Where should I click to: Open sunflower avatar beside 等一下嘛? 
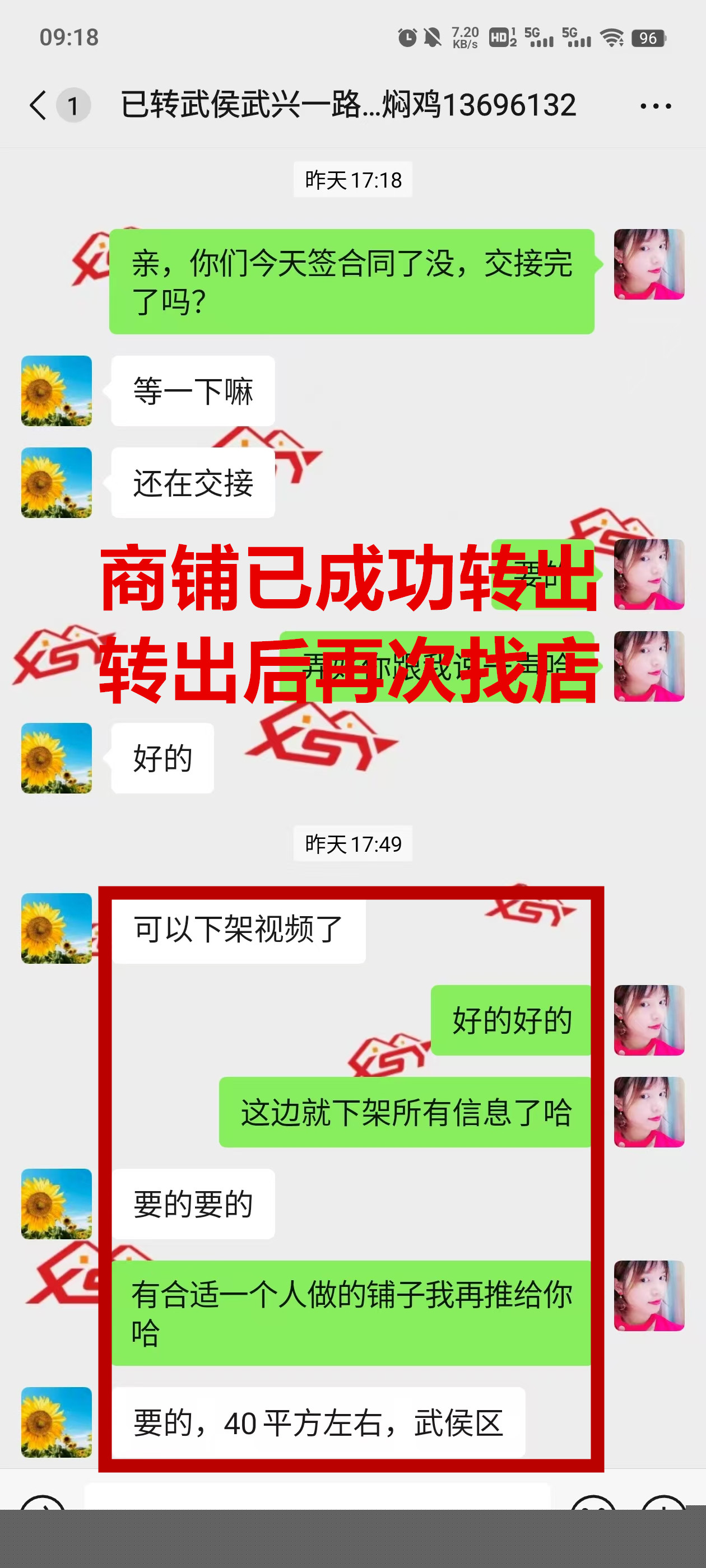(57, 391)
